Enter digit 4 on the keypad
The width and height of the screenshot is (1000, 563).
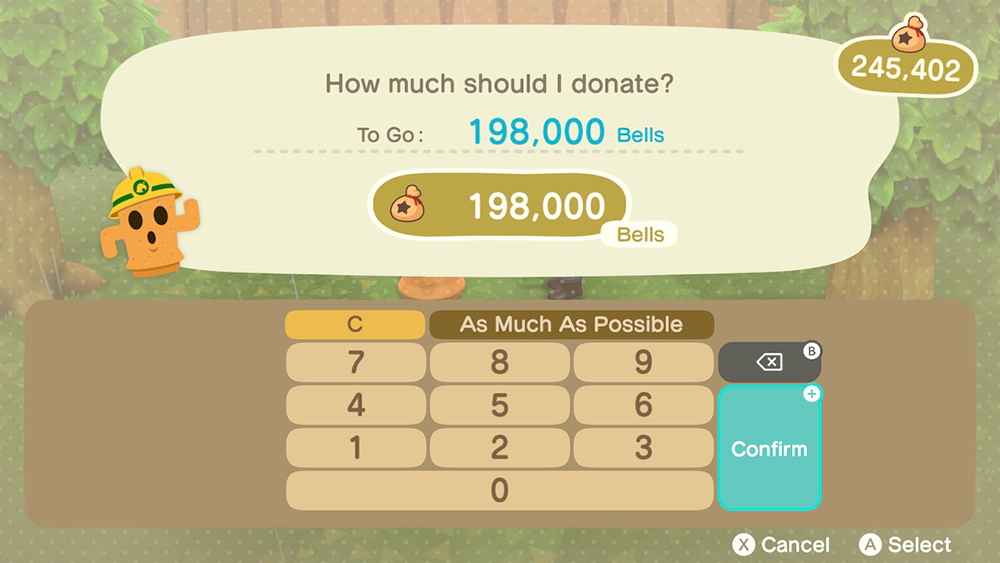coord(355,405)
